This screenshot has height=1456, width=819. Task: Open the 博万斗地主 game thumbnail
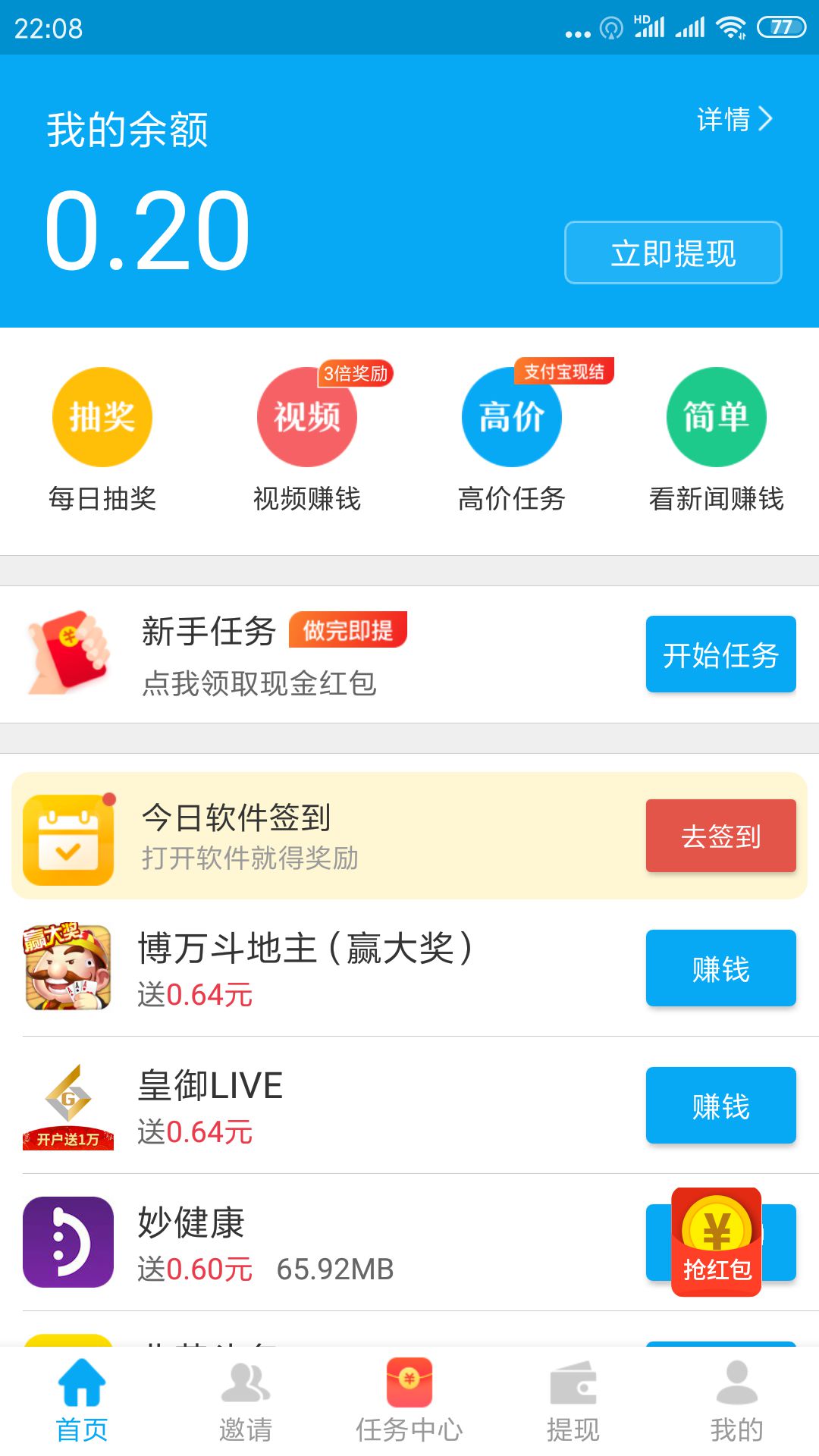click(67, 968)
